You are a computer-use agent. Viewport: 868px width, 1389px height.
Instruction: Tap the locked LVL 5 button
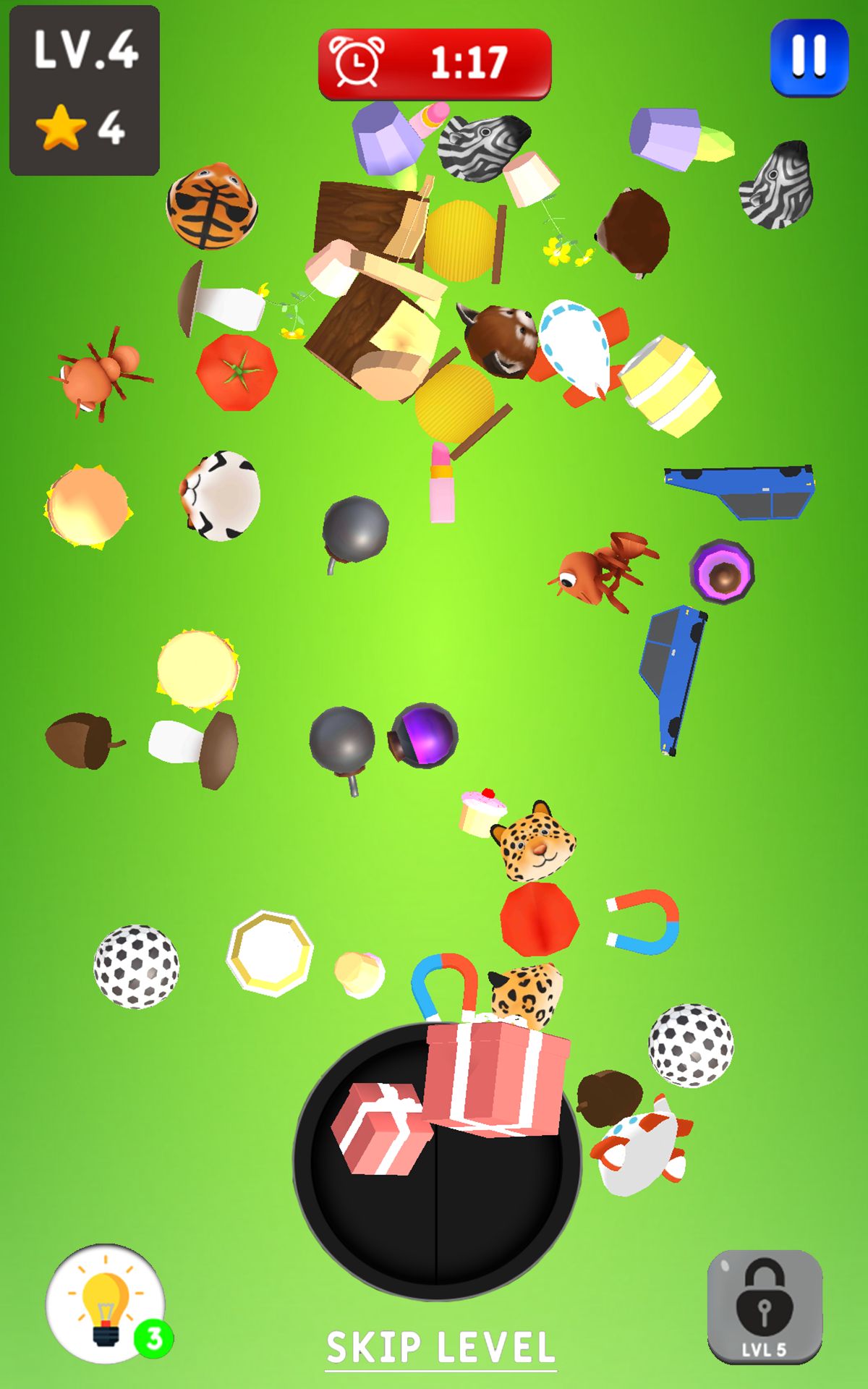pos(765,1307)
